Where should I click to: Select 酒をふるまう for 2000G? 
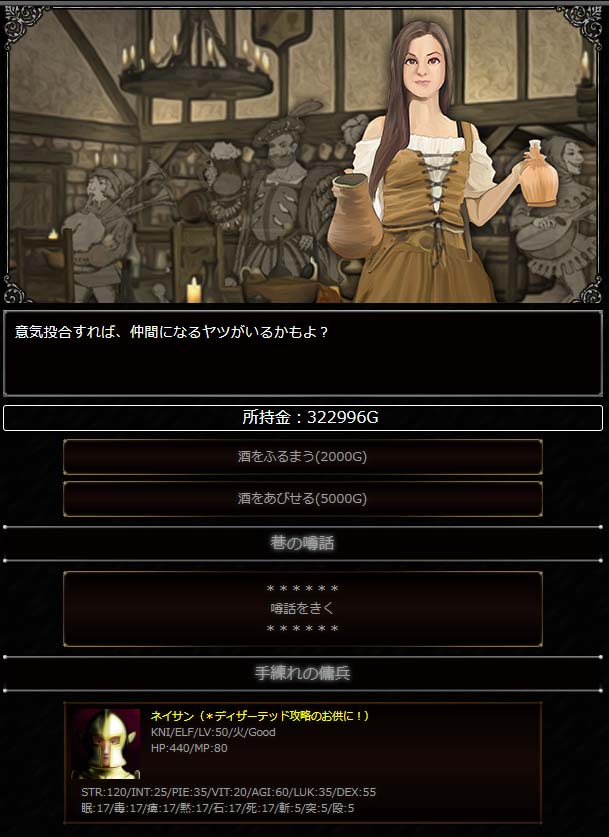click(303, 456)
